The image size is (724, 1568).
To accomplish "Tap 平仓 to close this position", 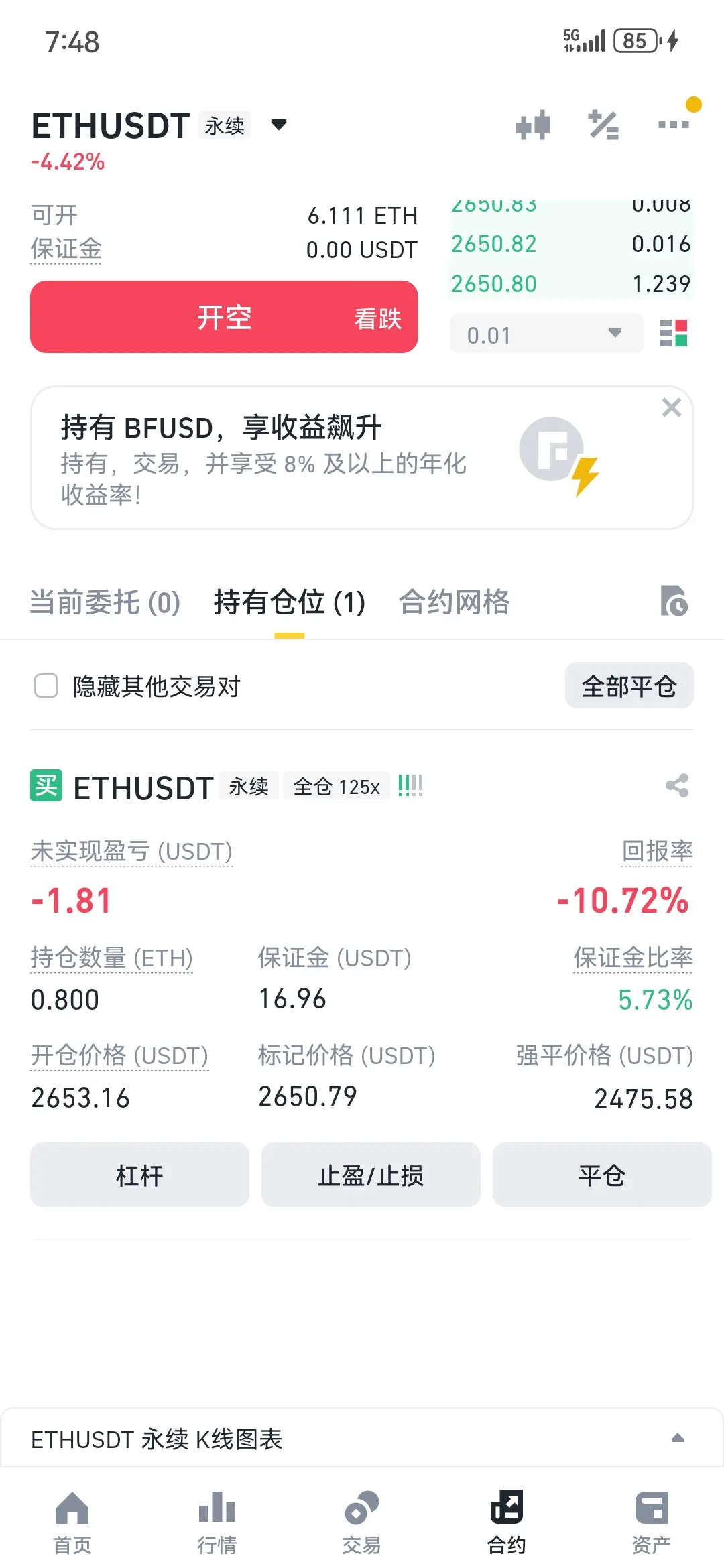I will 601,1175.
